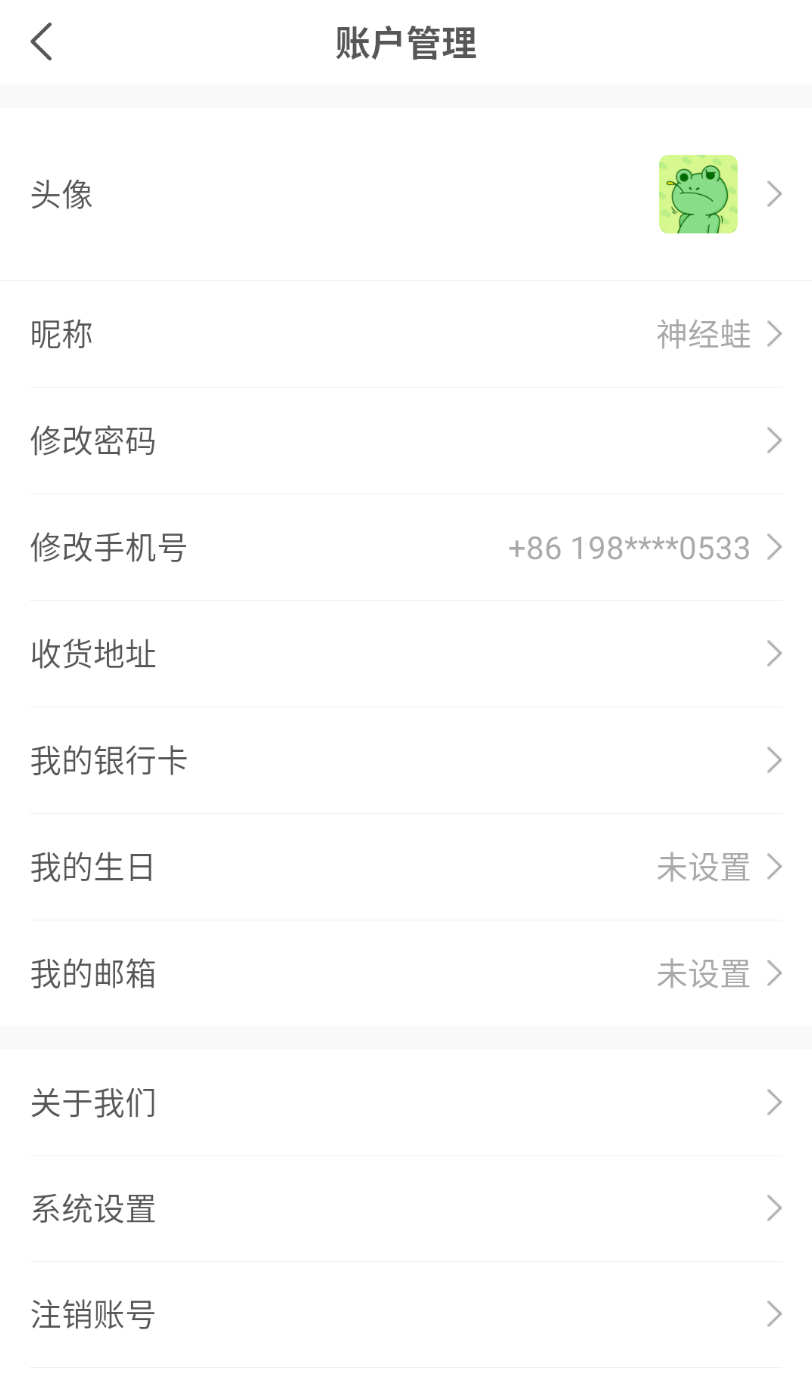This screenshot has height=1376, width=812.
Task: Open 修改手机号 phone number row
Action: (x=406, y=548)
